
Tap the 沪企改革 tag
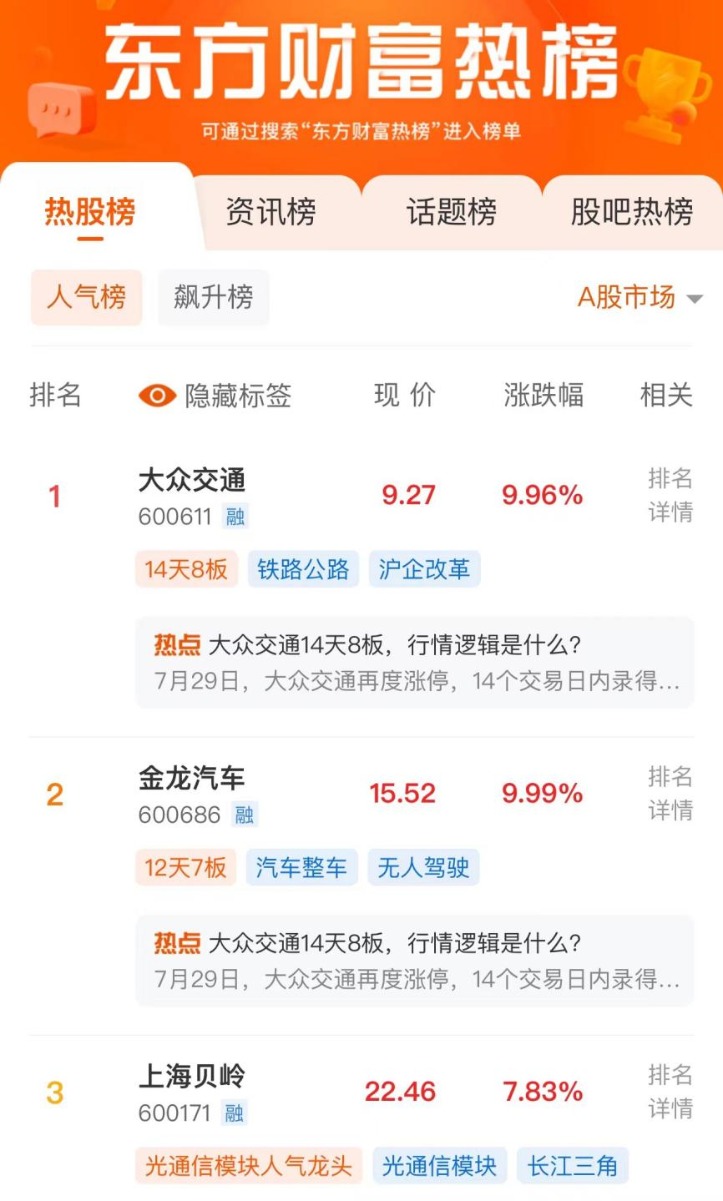click(424, 570)
